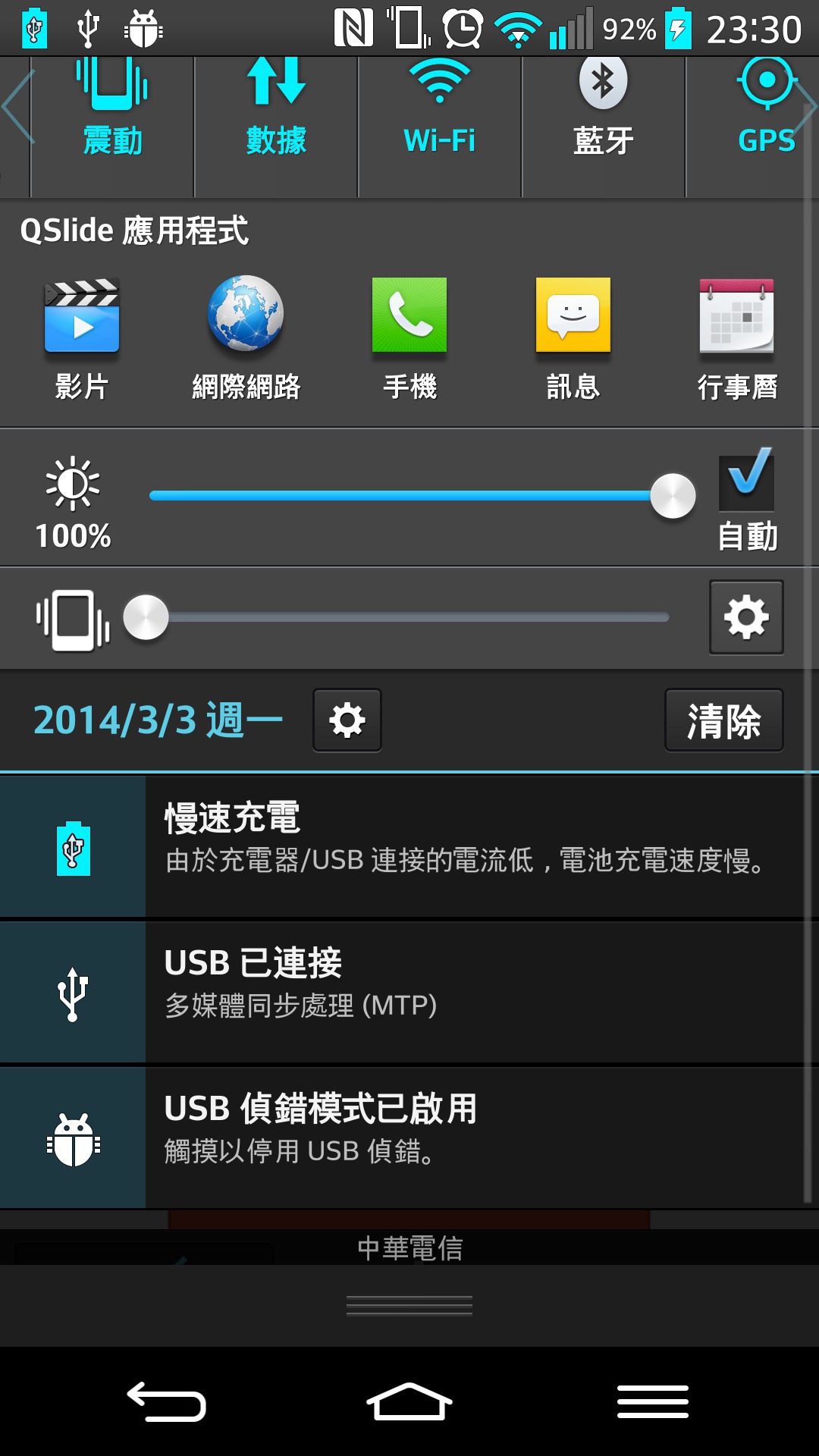Clear notifications with 清除 button
819x1456 pixels.
724,720
